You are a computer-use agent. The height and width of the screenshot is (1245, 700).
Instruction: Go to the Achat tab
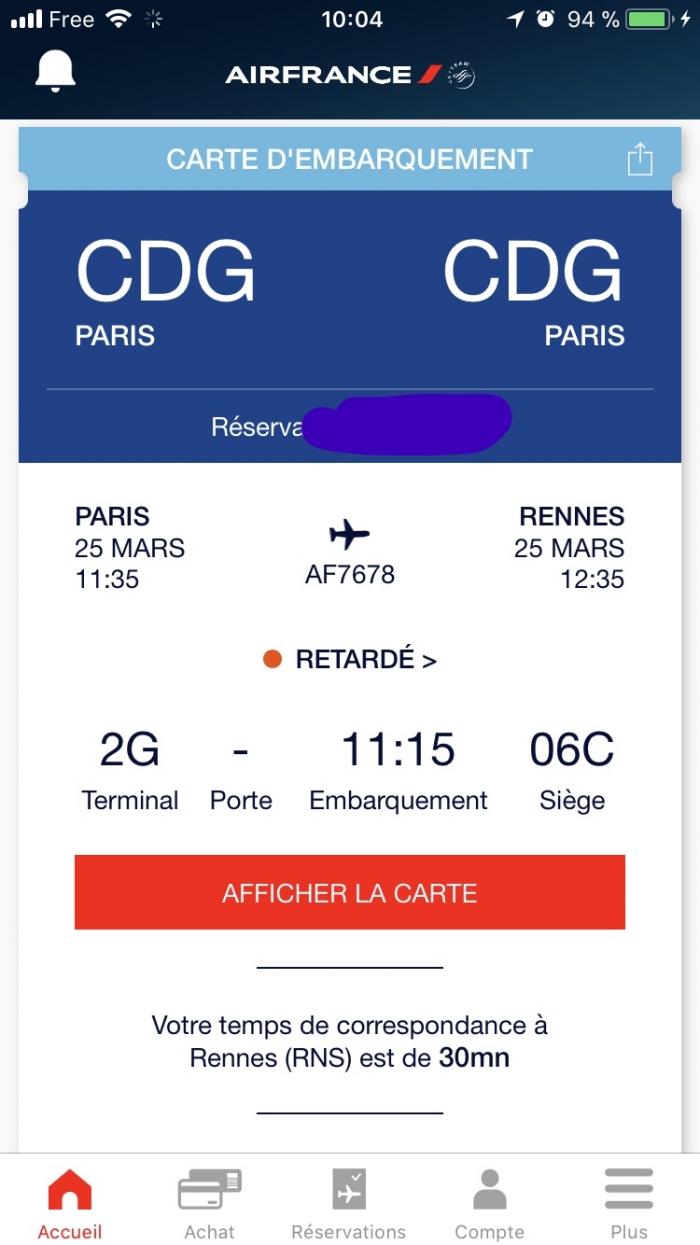[x=210, y=1203]
